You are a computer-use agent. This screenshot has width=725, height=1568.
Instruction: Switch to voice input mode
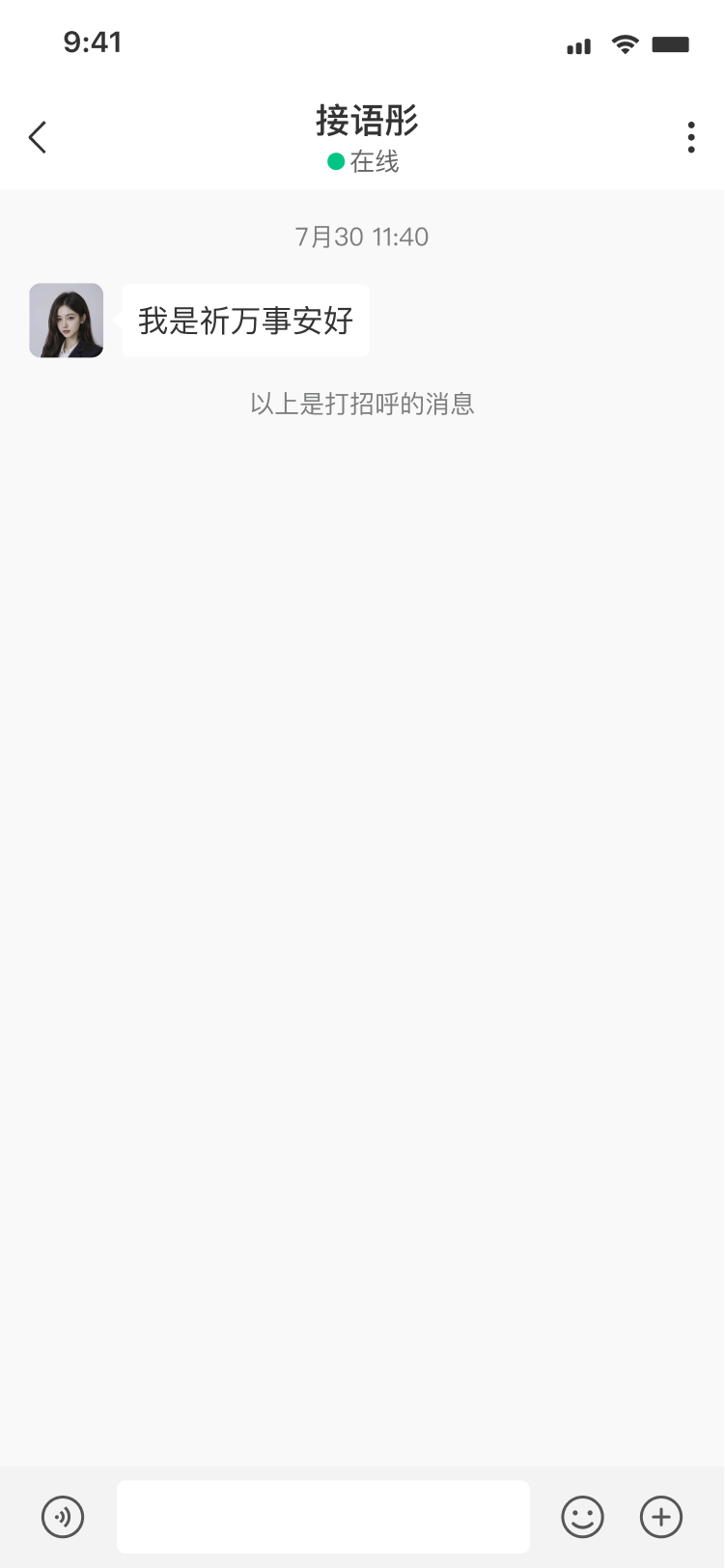[x=63, y=1517]
